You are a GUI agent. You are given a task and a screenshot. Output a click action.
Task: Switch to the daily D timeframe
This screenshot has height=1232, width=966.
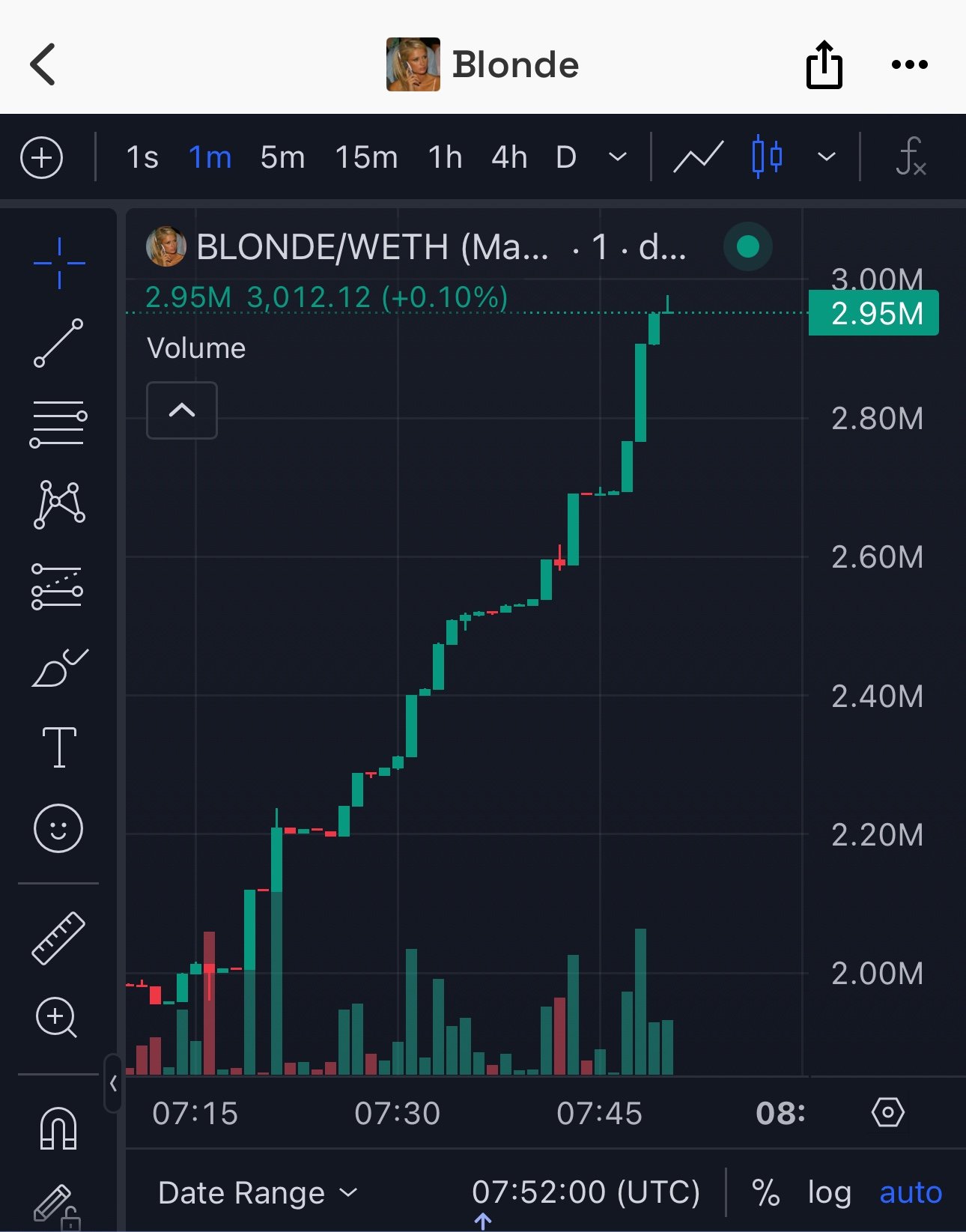click(x=566, y=157)
